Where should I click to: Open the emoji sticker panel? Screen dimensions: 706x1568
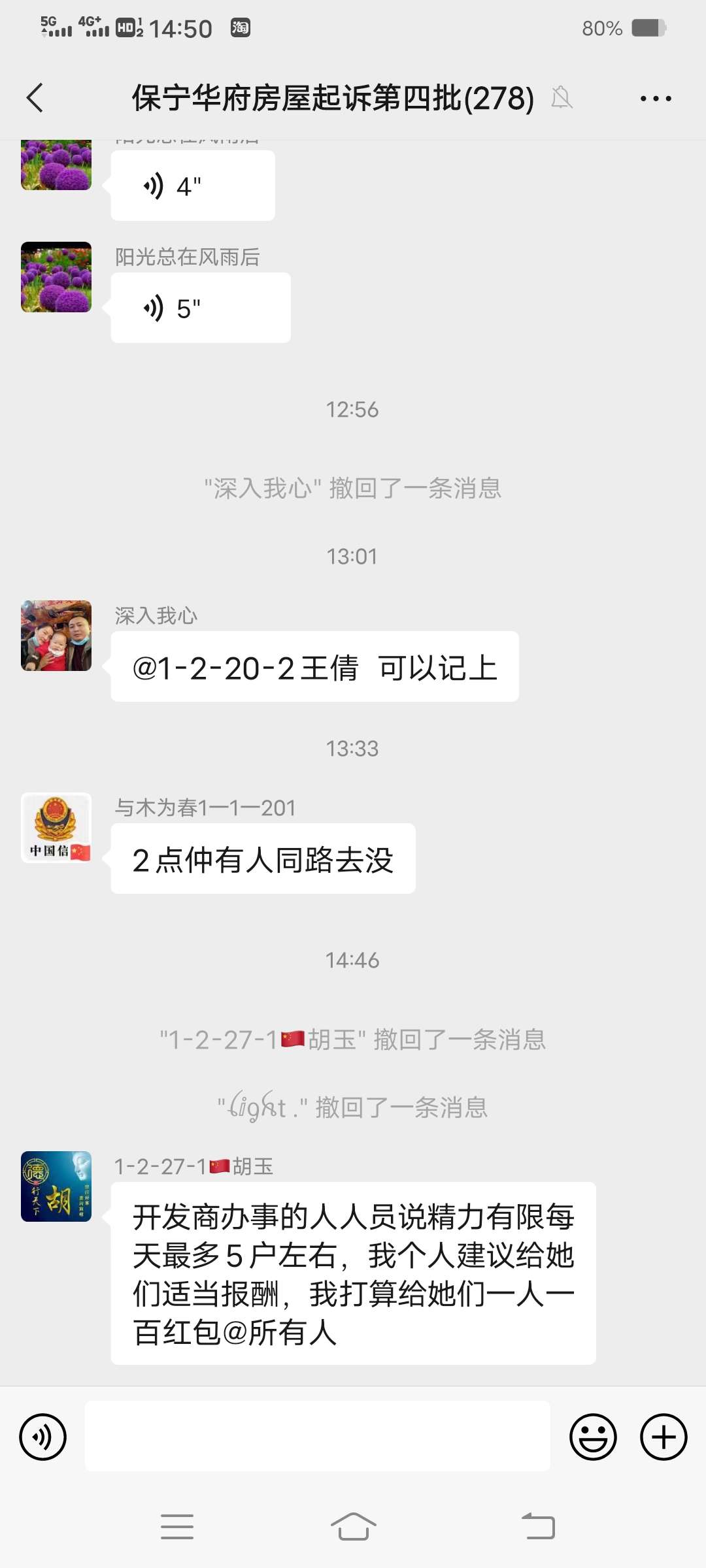click(x=593, y=1437)
